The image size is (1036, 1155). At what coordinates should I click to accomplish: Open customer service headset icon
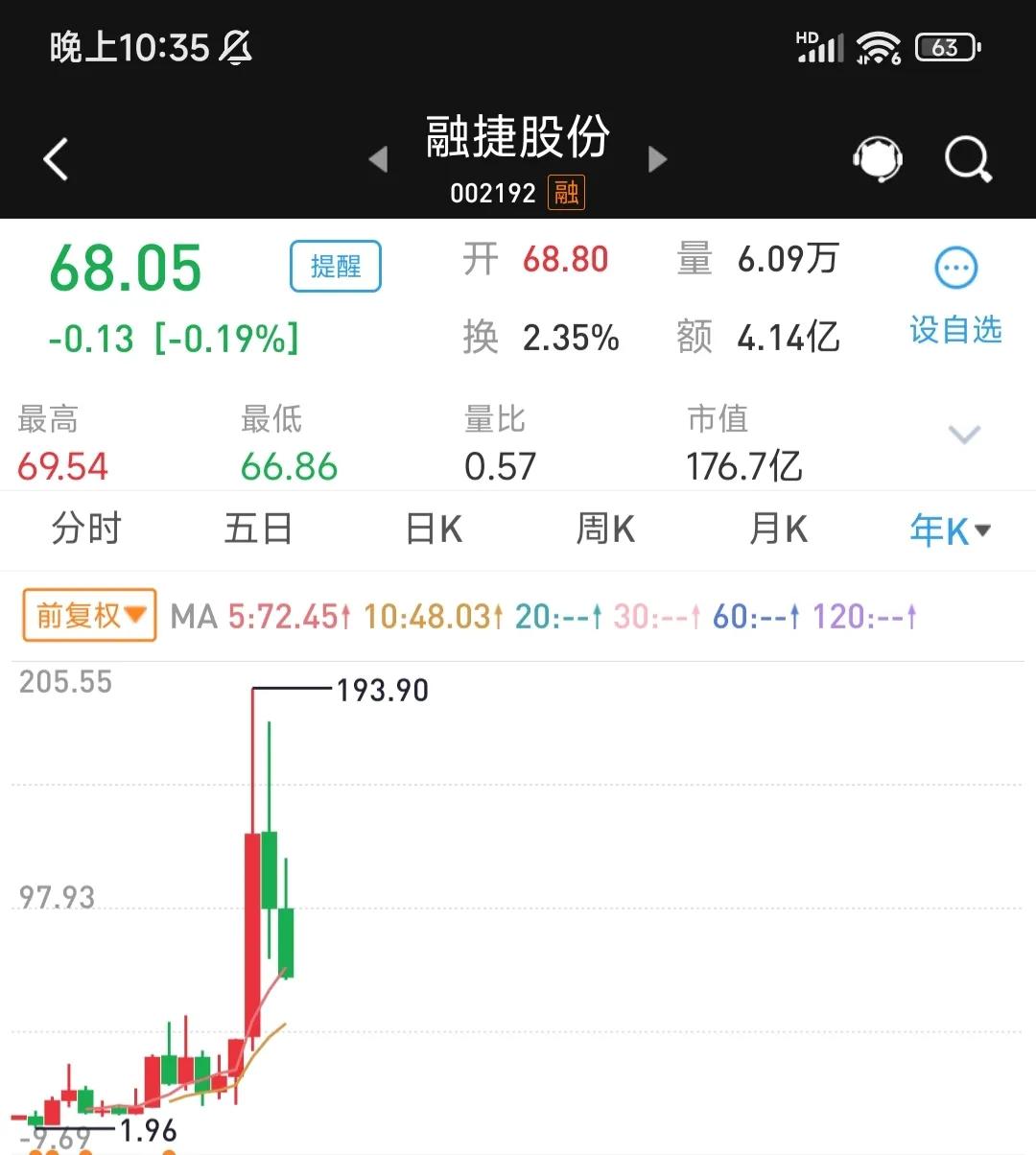(x=877, y=159)
